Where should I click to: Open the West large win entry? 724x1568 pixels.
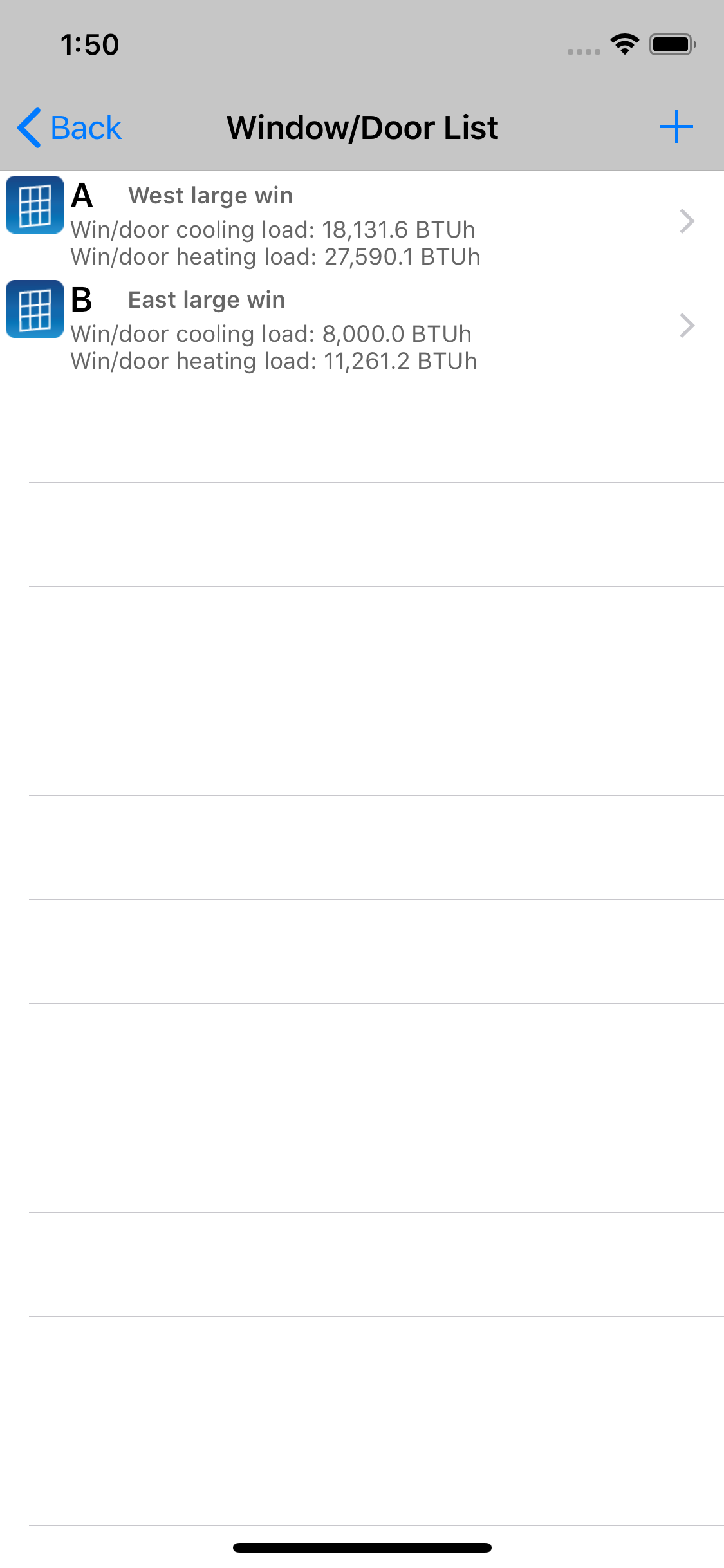click(x=362, y=222)
